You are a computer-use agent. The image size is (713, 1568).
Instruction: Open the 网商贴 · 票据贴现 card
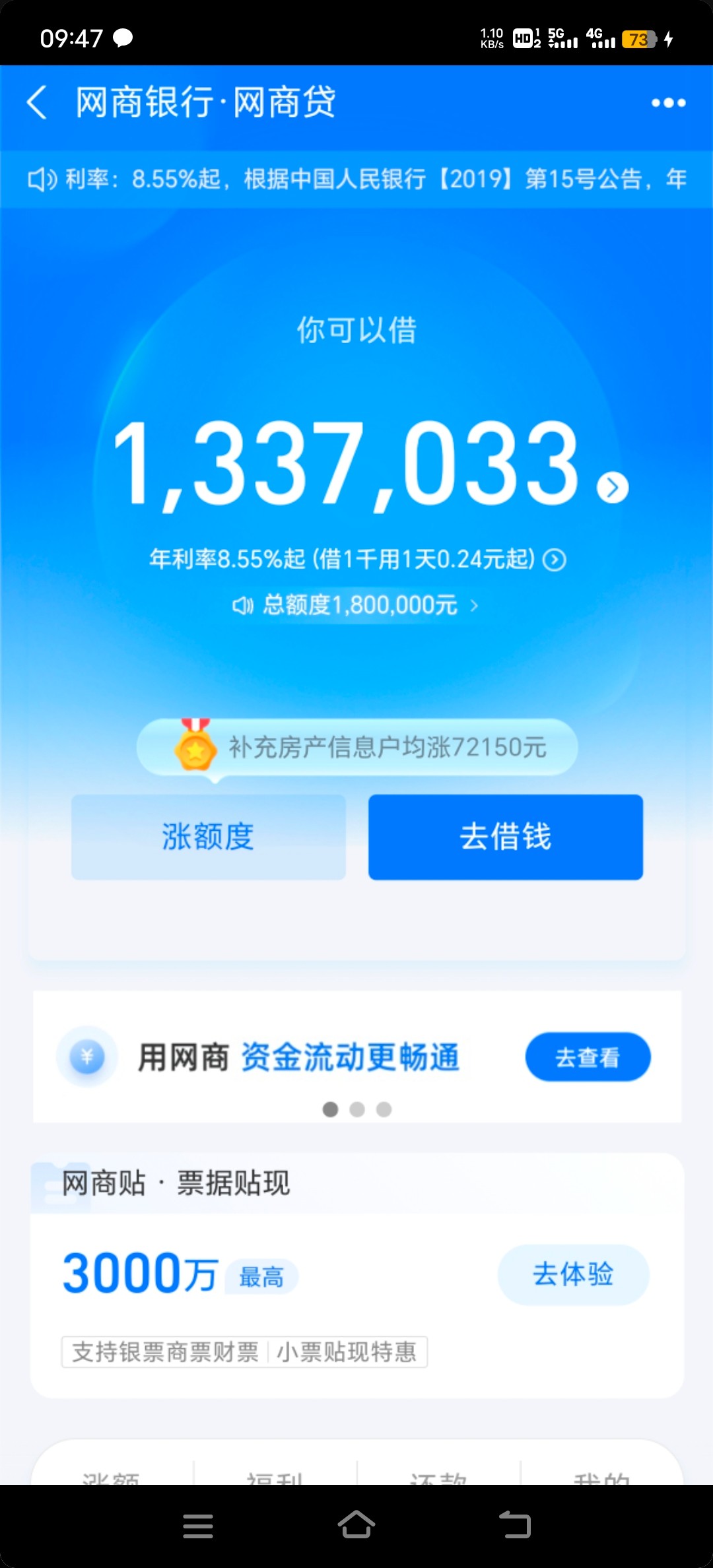click(176, 1183)
